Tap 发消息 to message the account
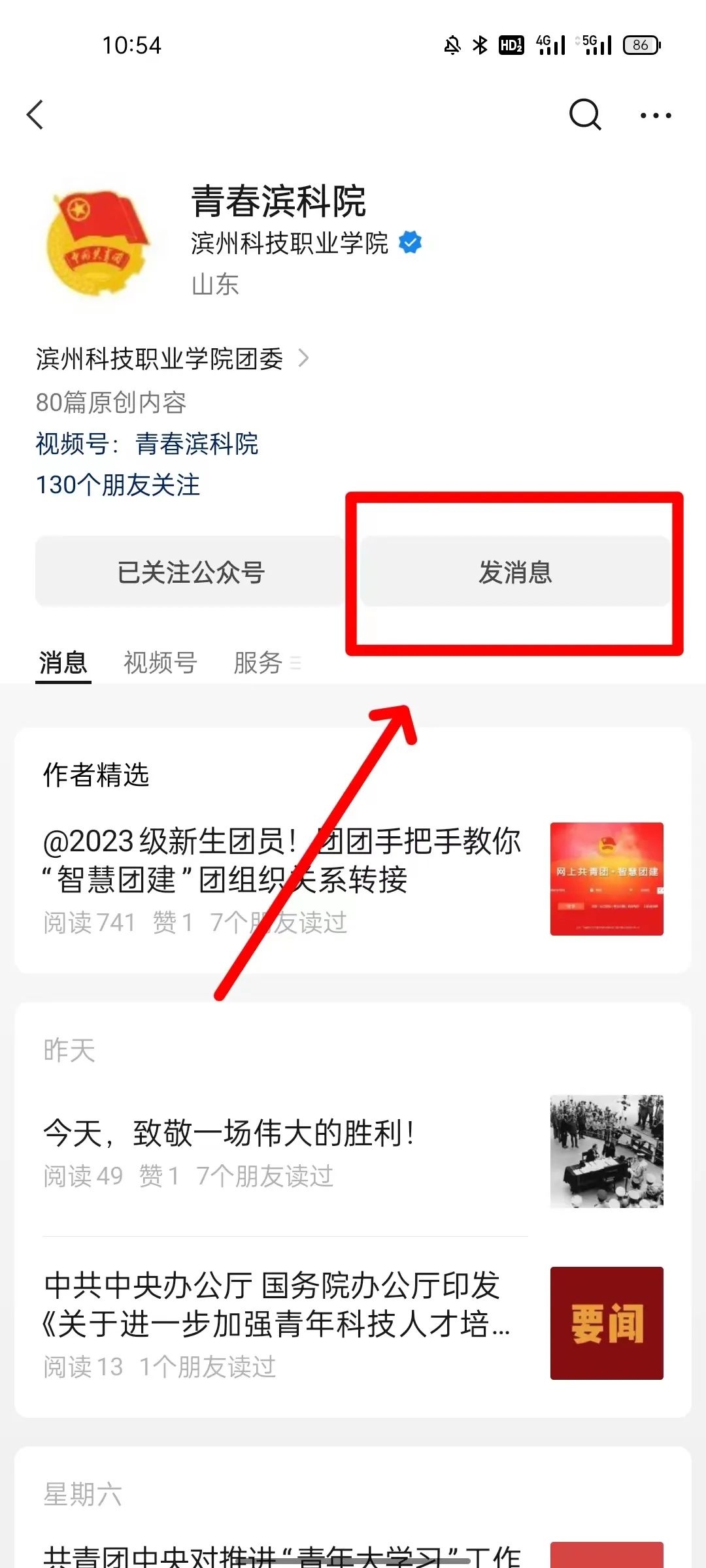The width and height of the screenshot is (706, 1568). point(515,572)
